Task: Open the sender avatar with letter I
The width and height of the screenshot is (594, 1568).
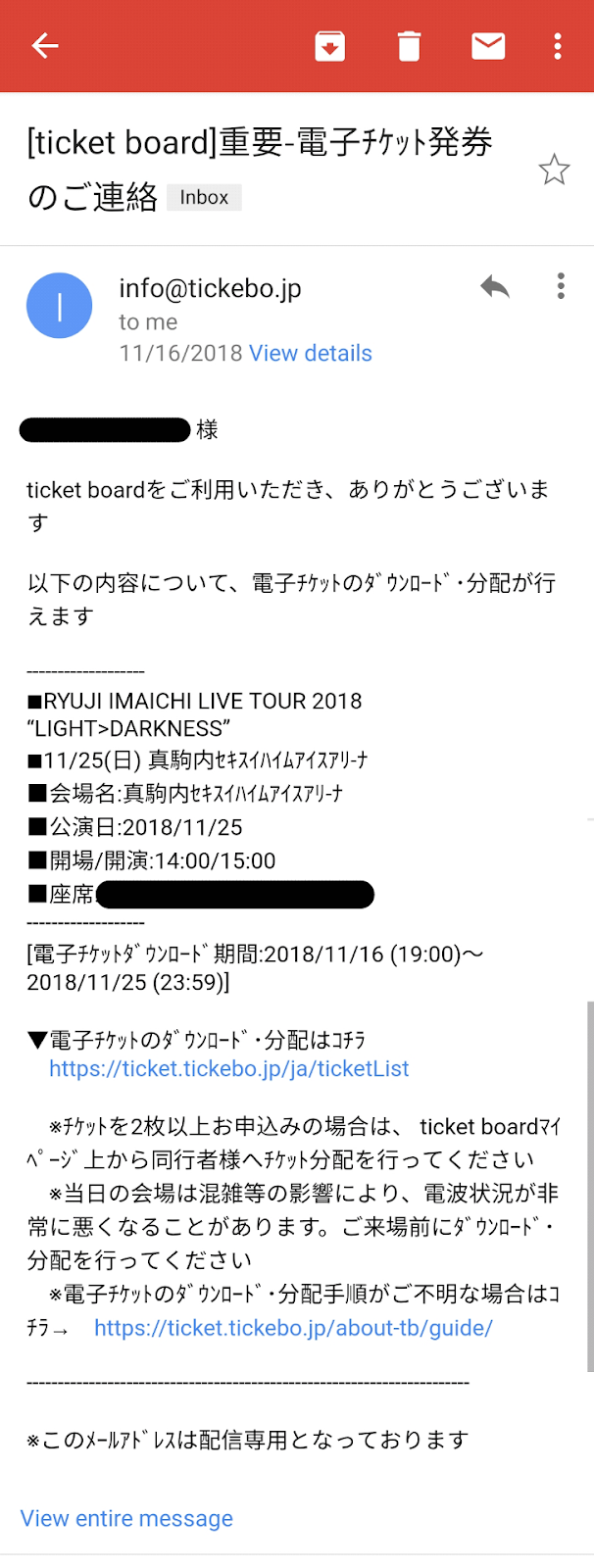Action: click(60, 306)
